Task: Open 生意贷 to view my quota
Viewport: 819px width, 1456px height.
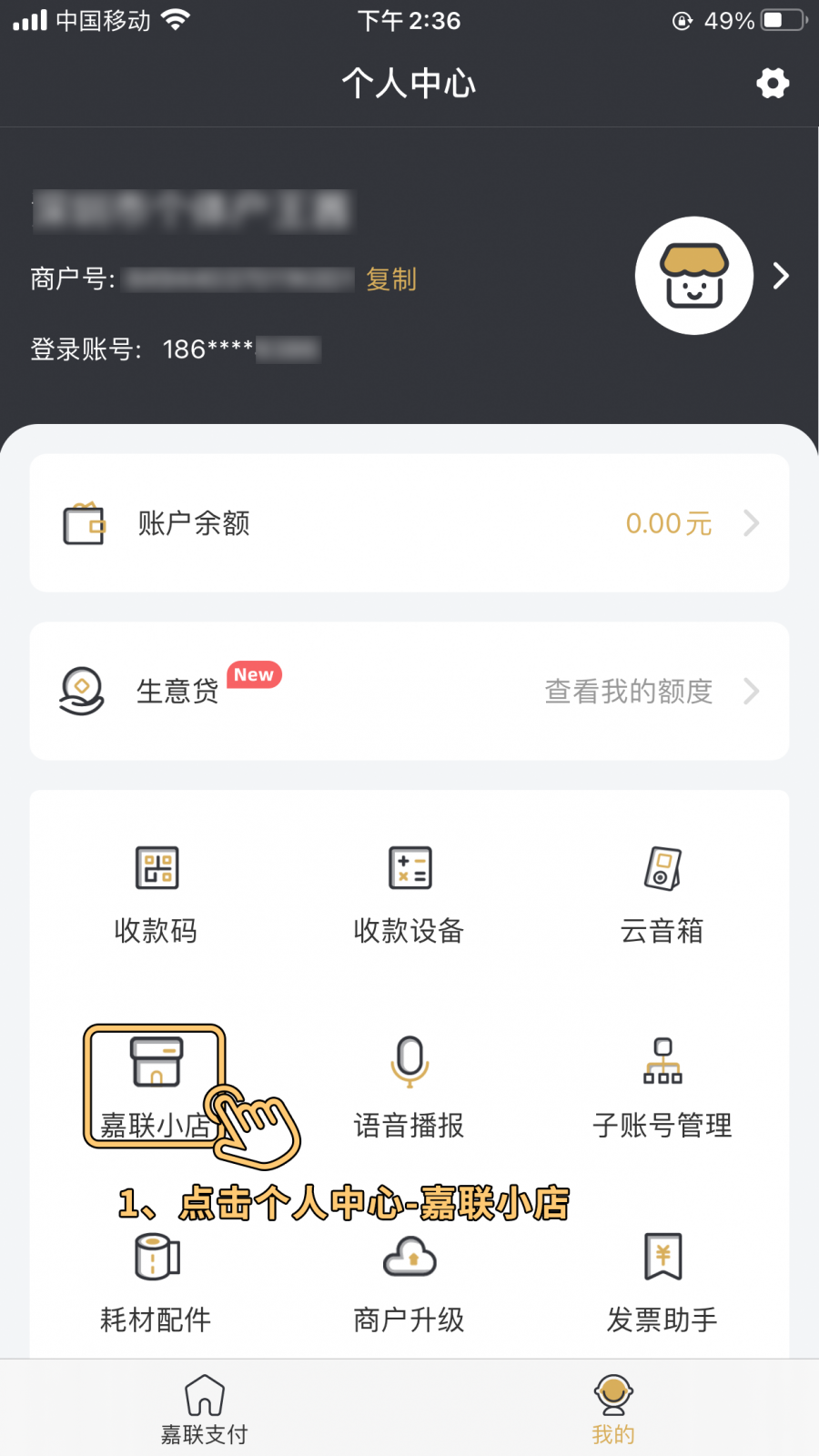Action: click(409, 692)
